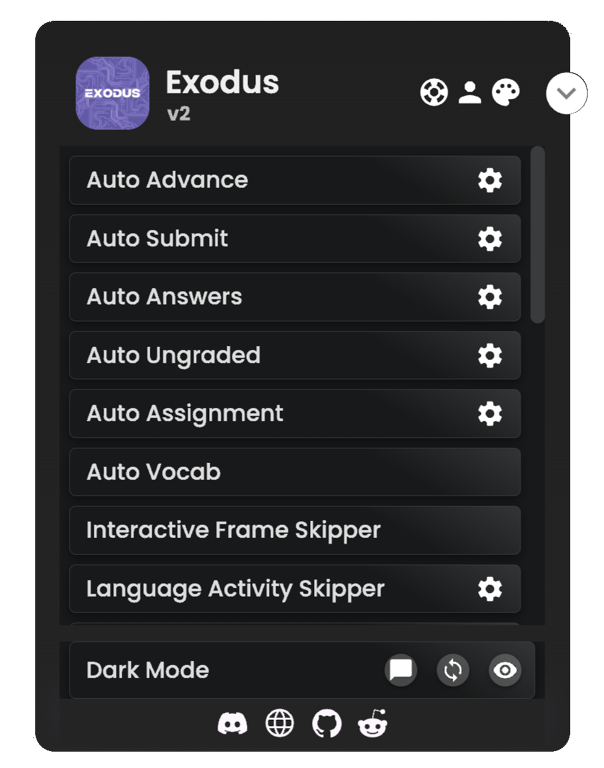
Task: Tap the refresh icon beside Dark Mode
Action: pyautogui.click(x=453, y=670)
